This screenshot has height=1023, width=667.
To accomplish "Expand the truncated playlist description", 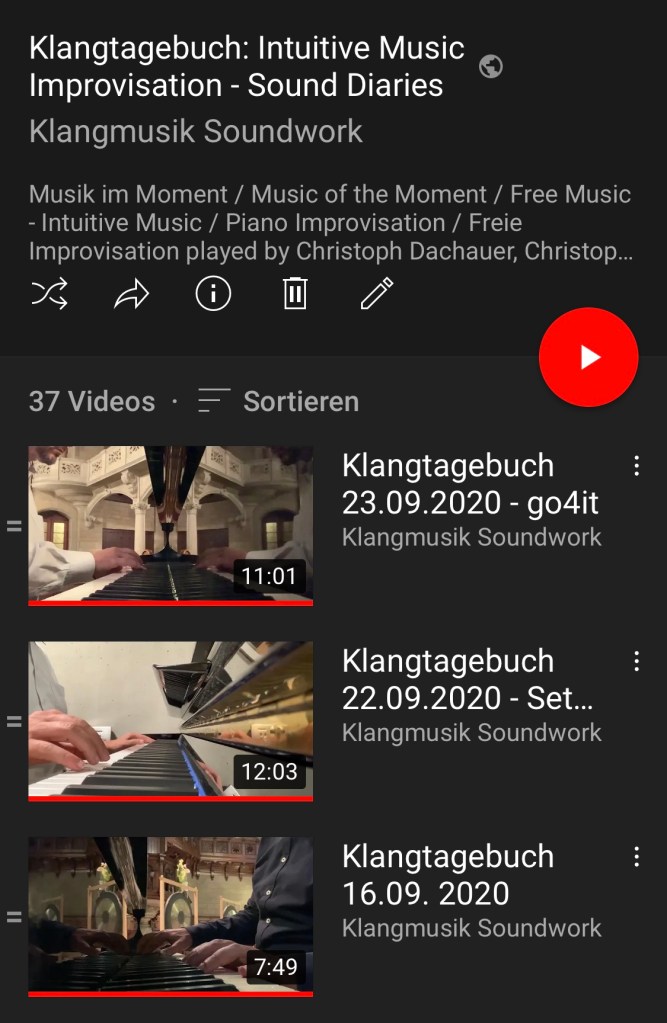I will click(330, 222).
